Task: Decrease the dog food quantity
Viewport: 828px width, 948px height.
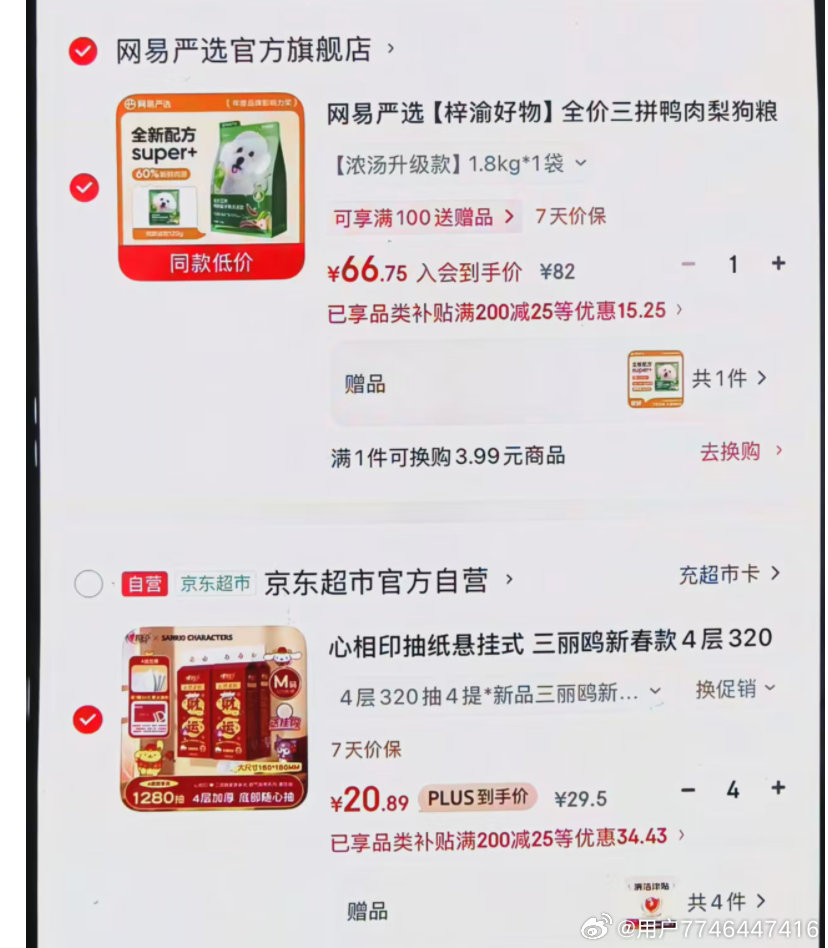Action: pos(688,264)
